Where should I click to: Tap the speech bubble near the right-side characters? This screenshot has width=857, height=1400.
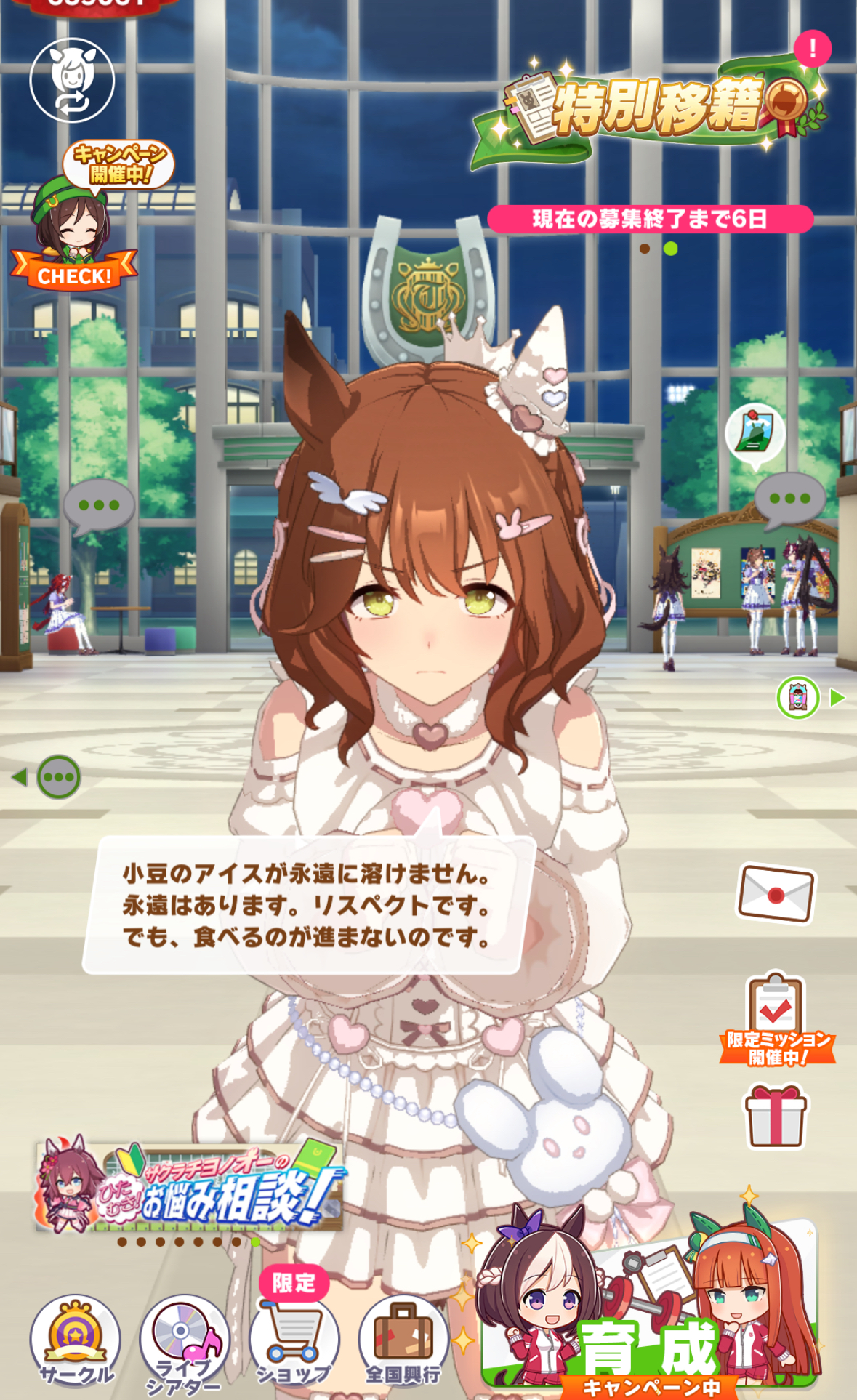(789, 499)
